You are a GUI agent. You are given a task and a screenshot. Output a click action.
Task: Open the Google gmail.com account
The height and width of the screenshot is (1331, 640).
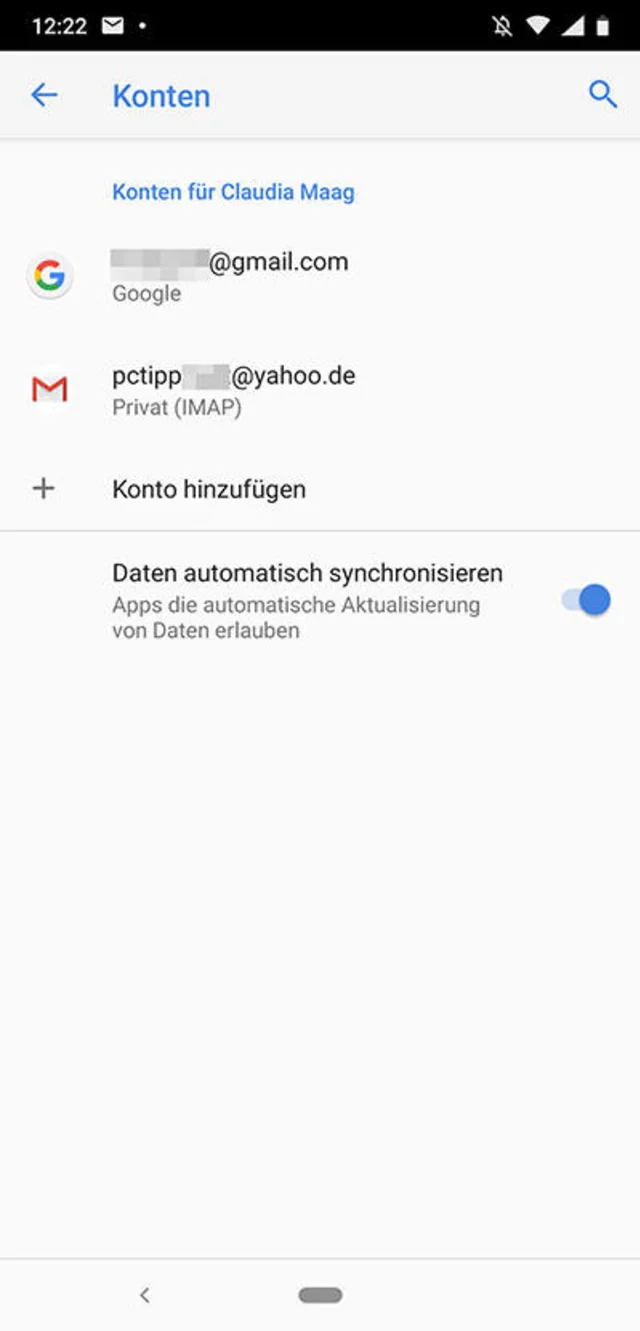click(x=230, y=276)
